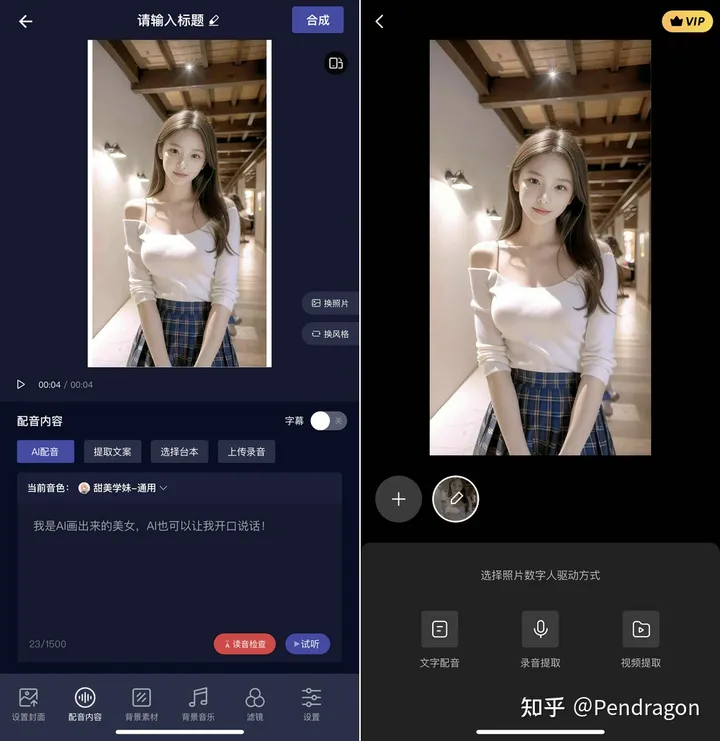
Task: Go back using the arrow beside the title
Action: [x=26, y=21]
